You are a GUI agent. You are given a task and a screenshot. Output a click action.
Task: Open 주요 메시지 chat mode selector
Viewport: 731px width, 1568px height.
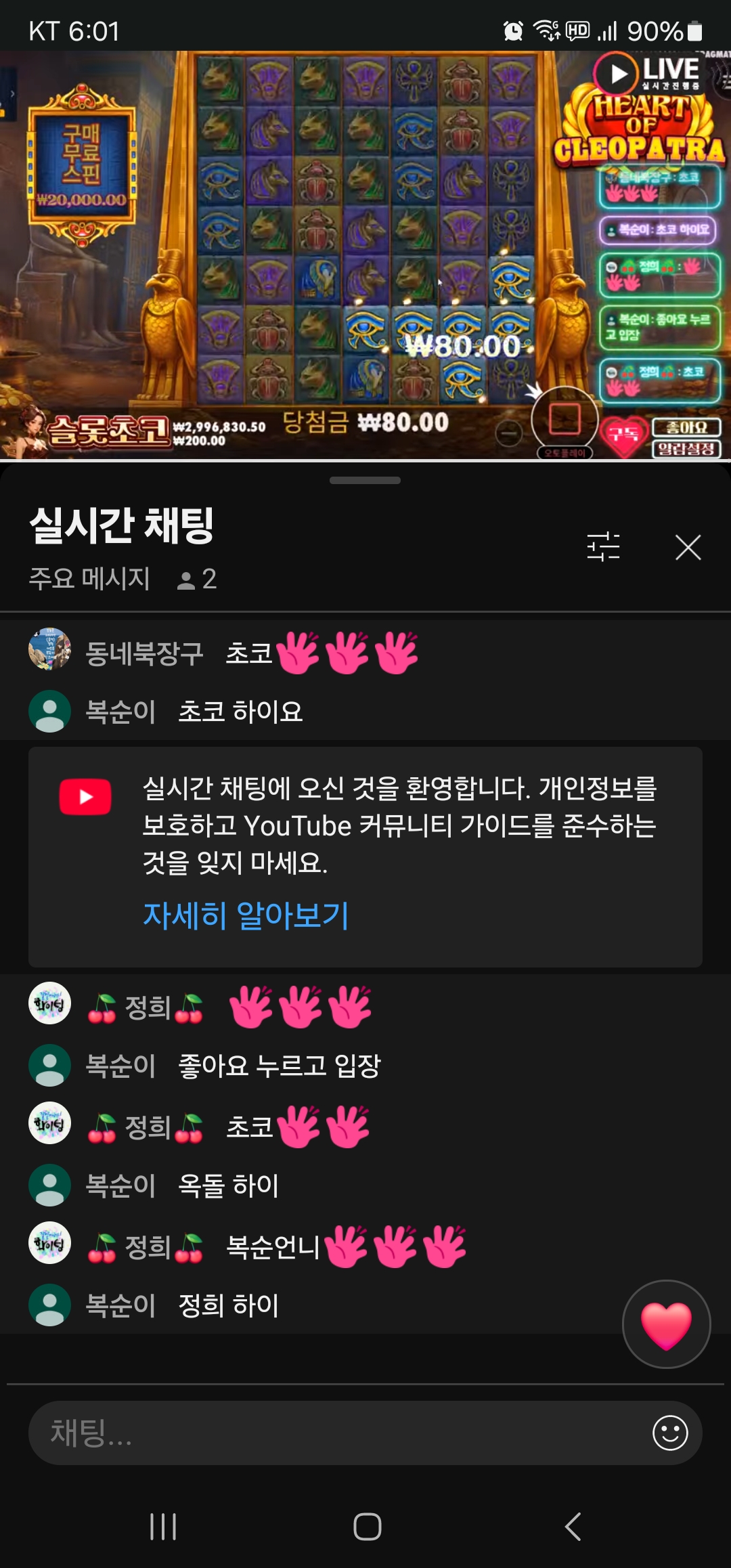click(89, 579)
